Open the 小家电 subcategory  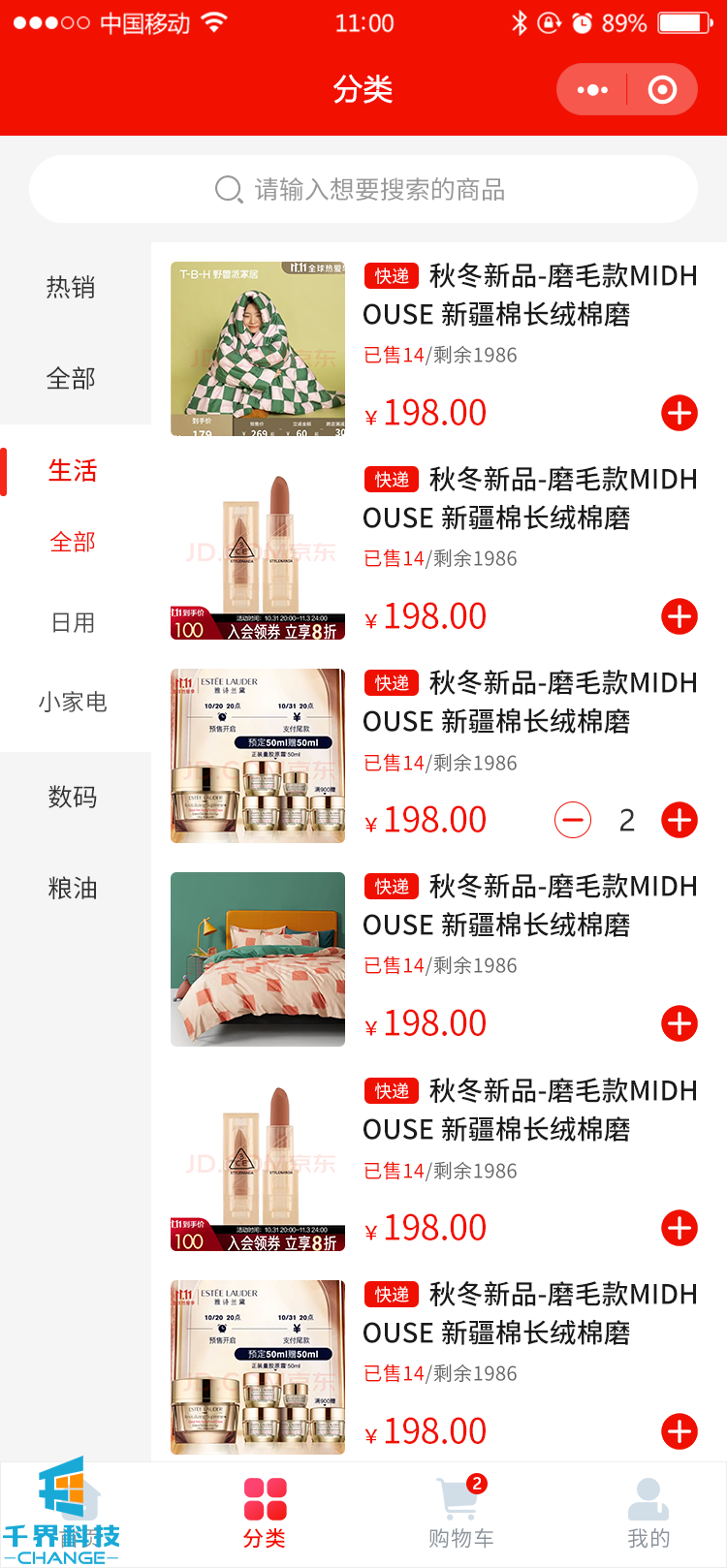[x=73, y=703]
